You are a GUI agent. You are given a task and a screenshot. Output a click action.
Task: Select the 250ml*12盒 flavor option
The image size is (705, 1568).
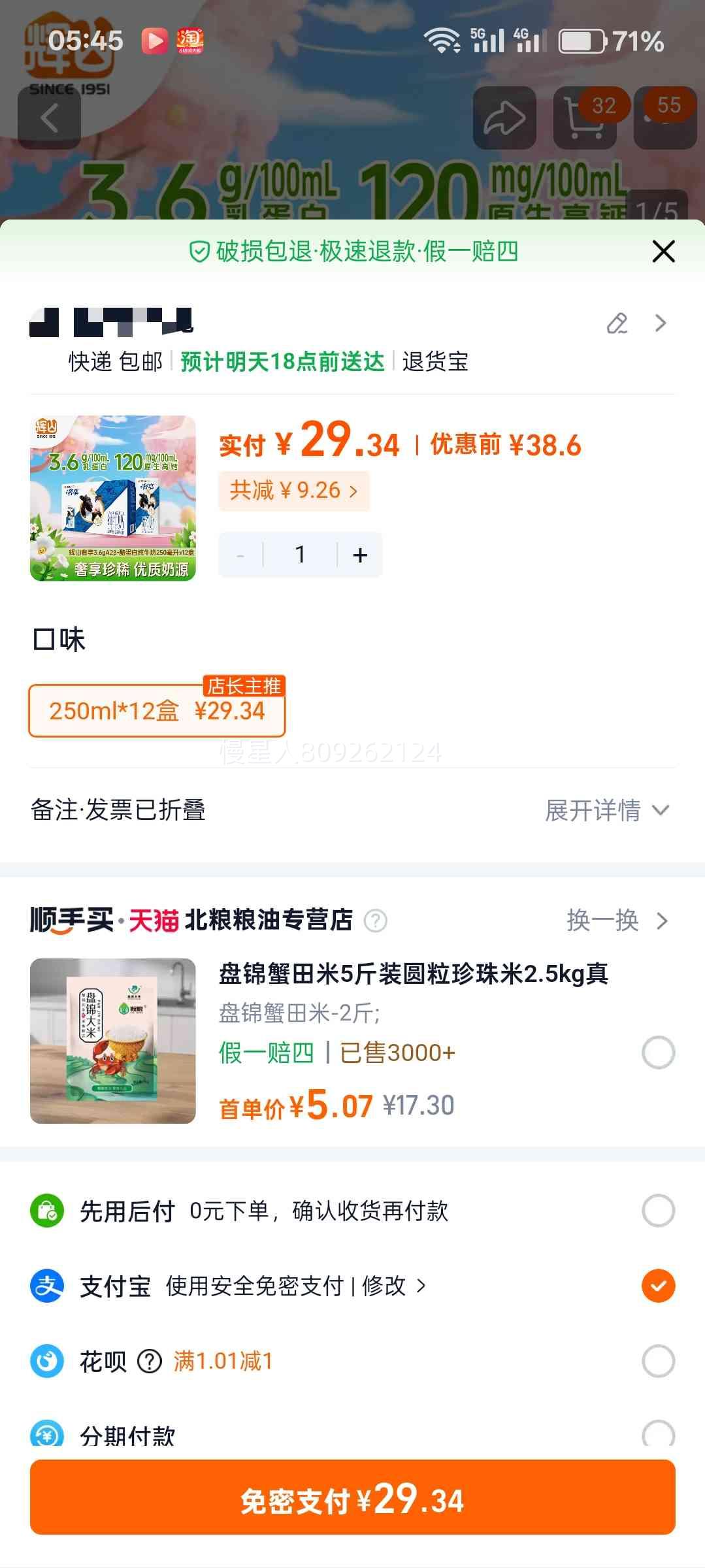[157, 711]
